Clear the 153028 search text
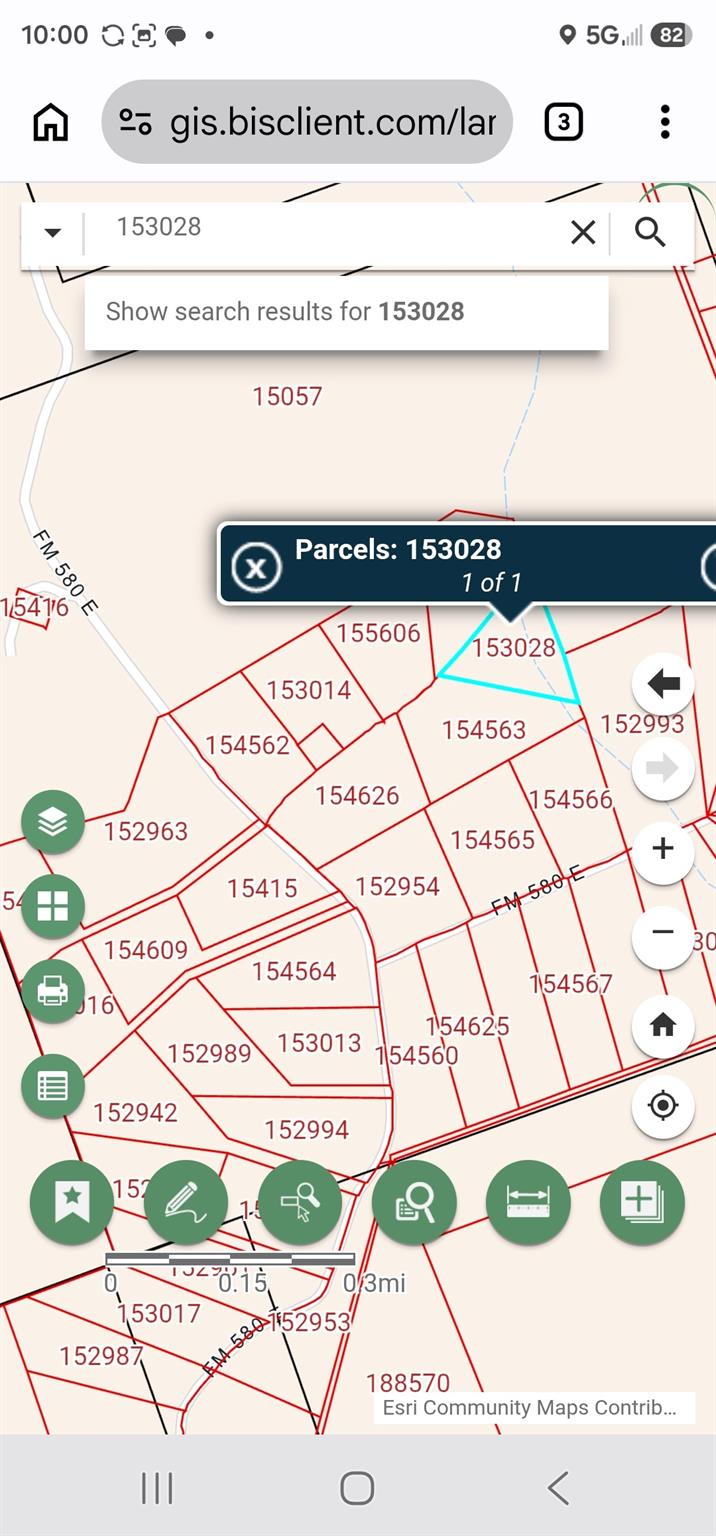 pyautogui.click(x=582, y=233)
